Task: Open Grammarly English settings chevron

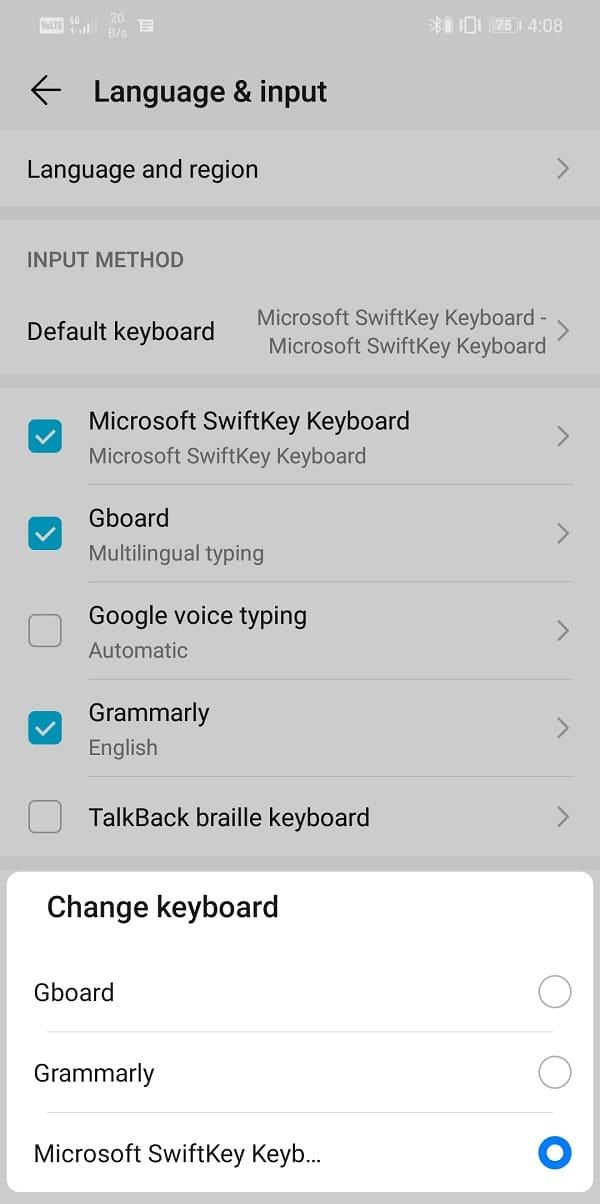Action: click(563, 728)
